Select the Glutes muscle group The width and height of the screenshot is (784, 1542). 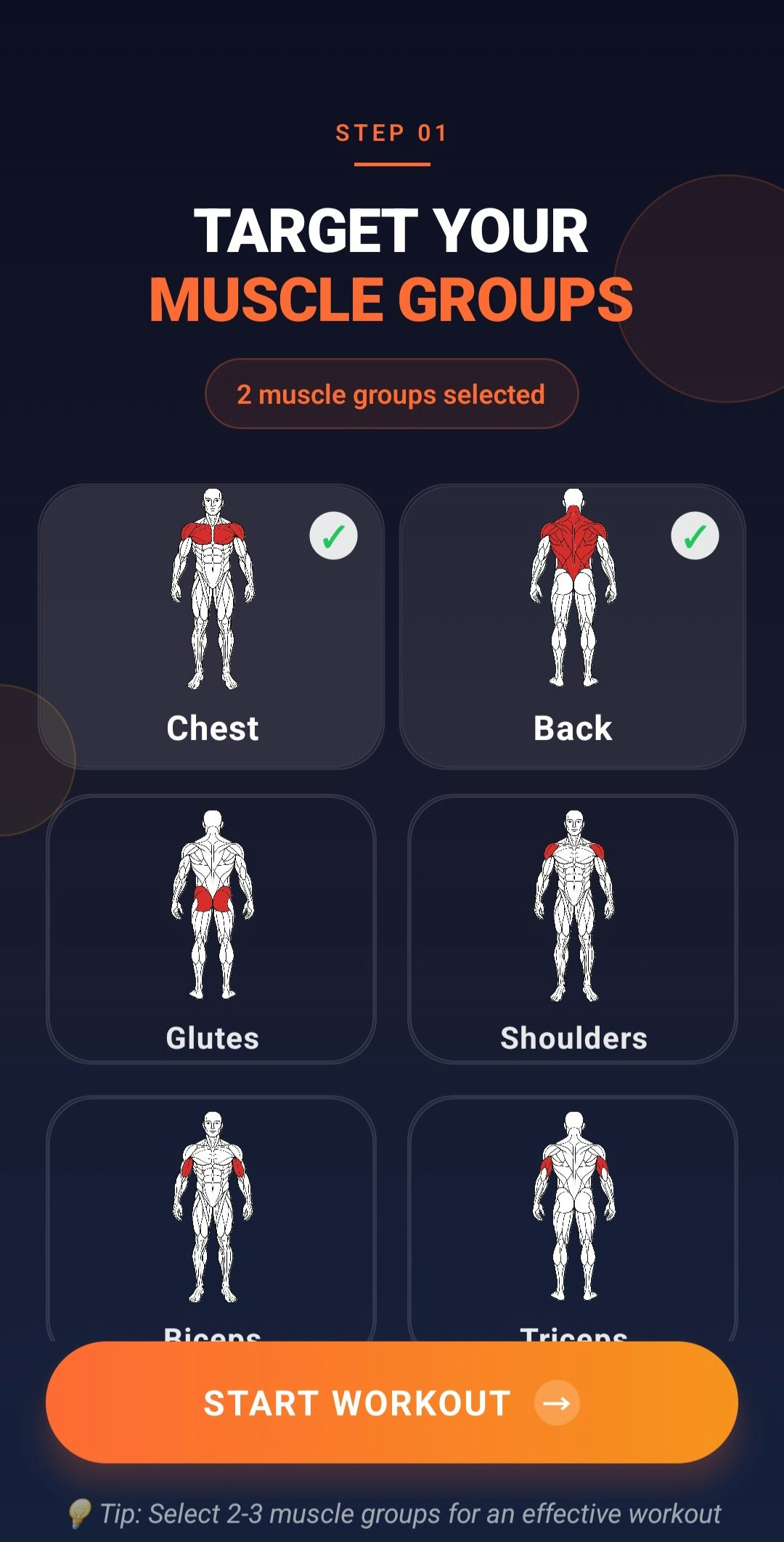[211, 928]
